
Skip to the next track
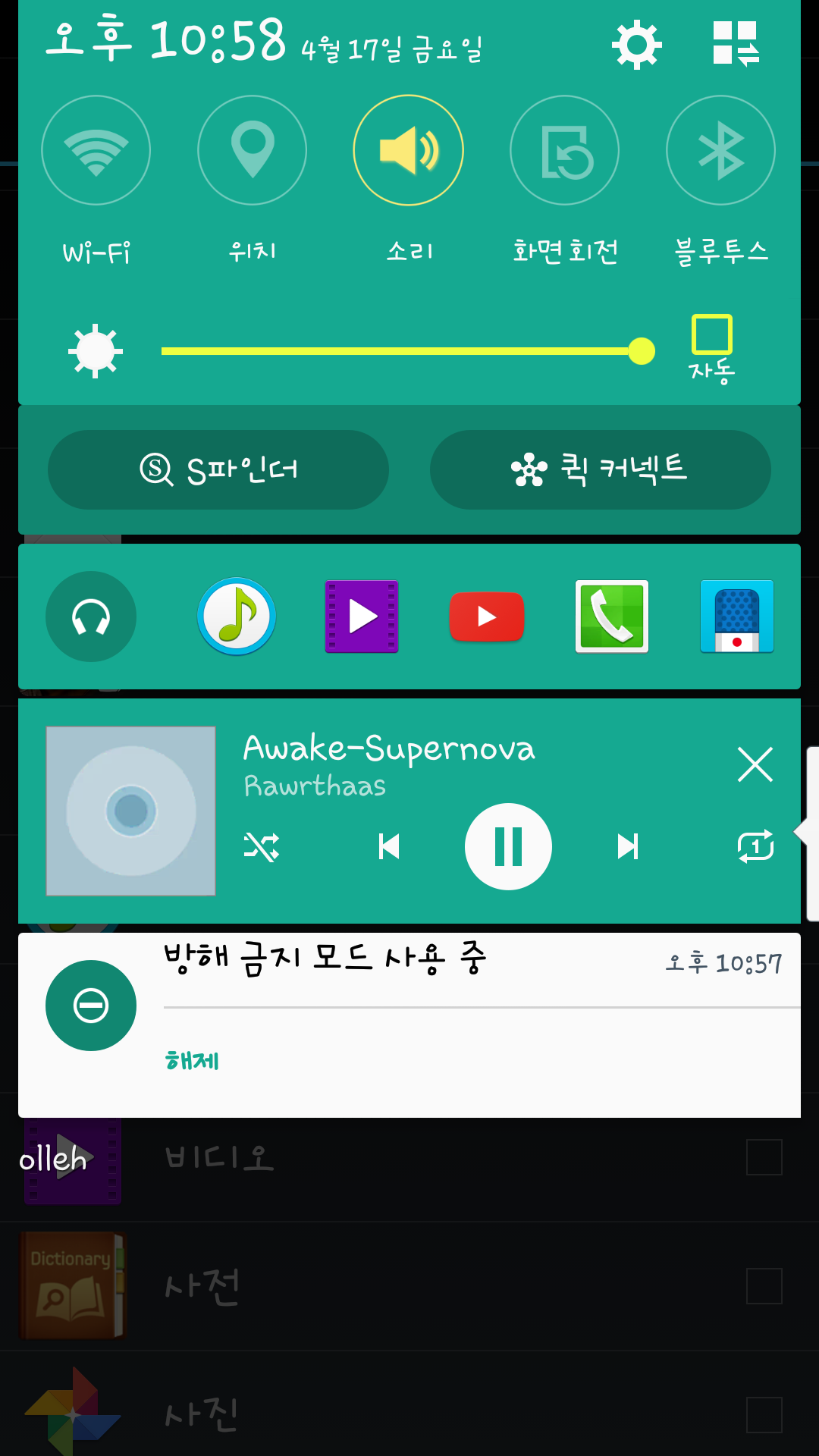[x=627, y=846]
